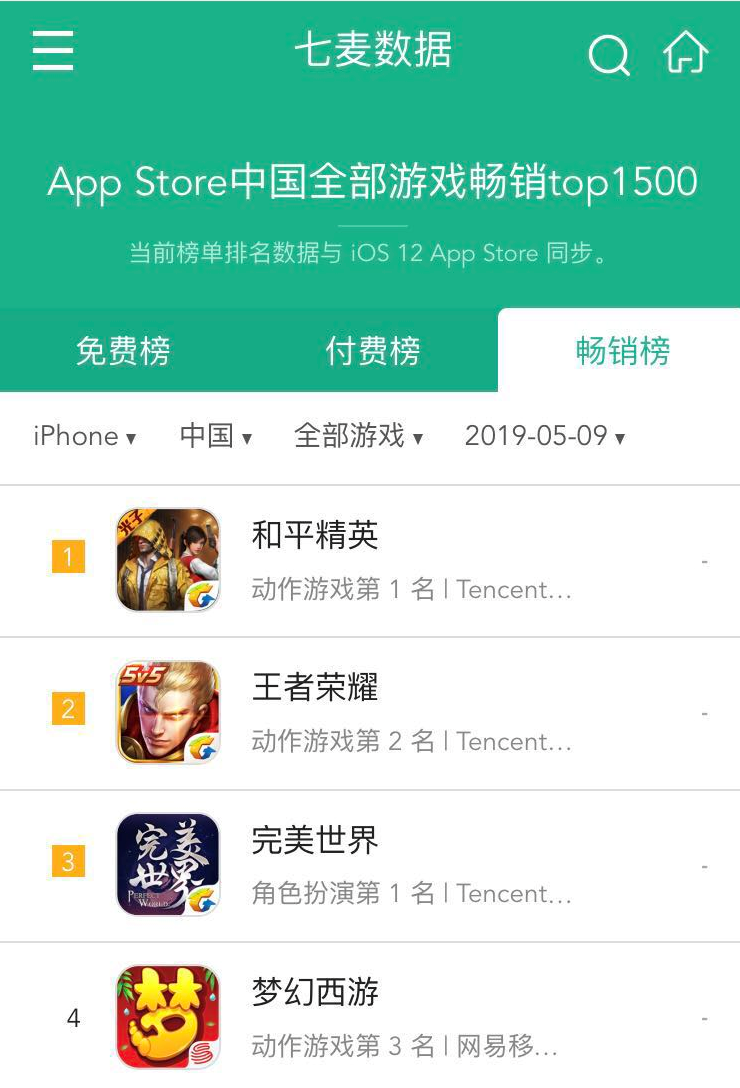Image resolution: width=740 pixels, height=1088 pixels.
Task: Expand the iPhone device dropdown
Action: [85, 436]
